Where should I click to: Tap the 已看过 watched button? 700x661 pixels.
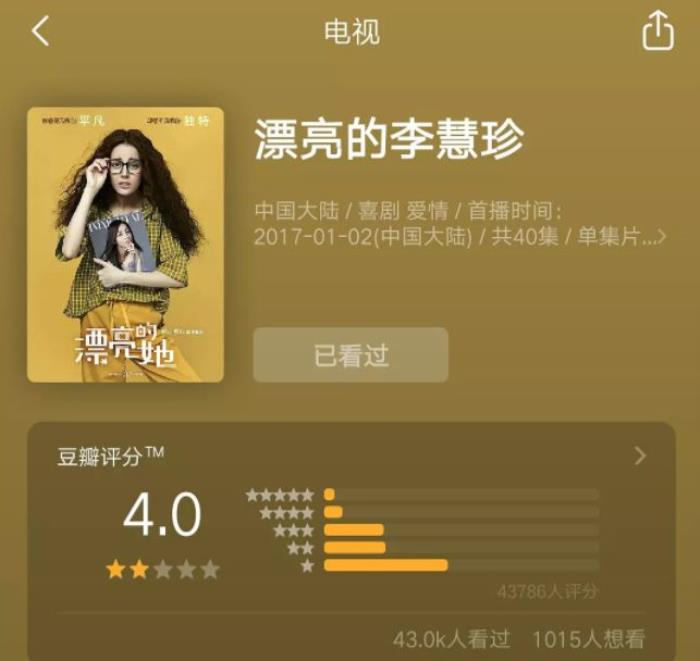(x=350, y=355)
